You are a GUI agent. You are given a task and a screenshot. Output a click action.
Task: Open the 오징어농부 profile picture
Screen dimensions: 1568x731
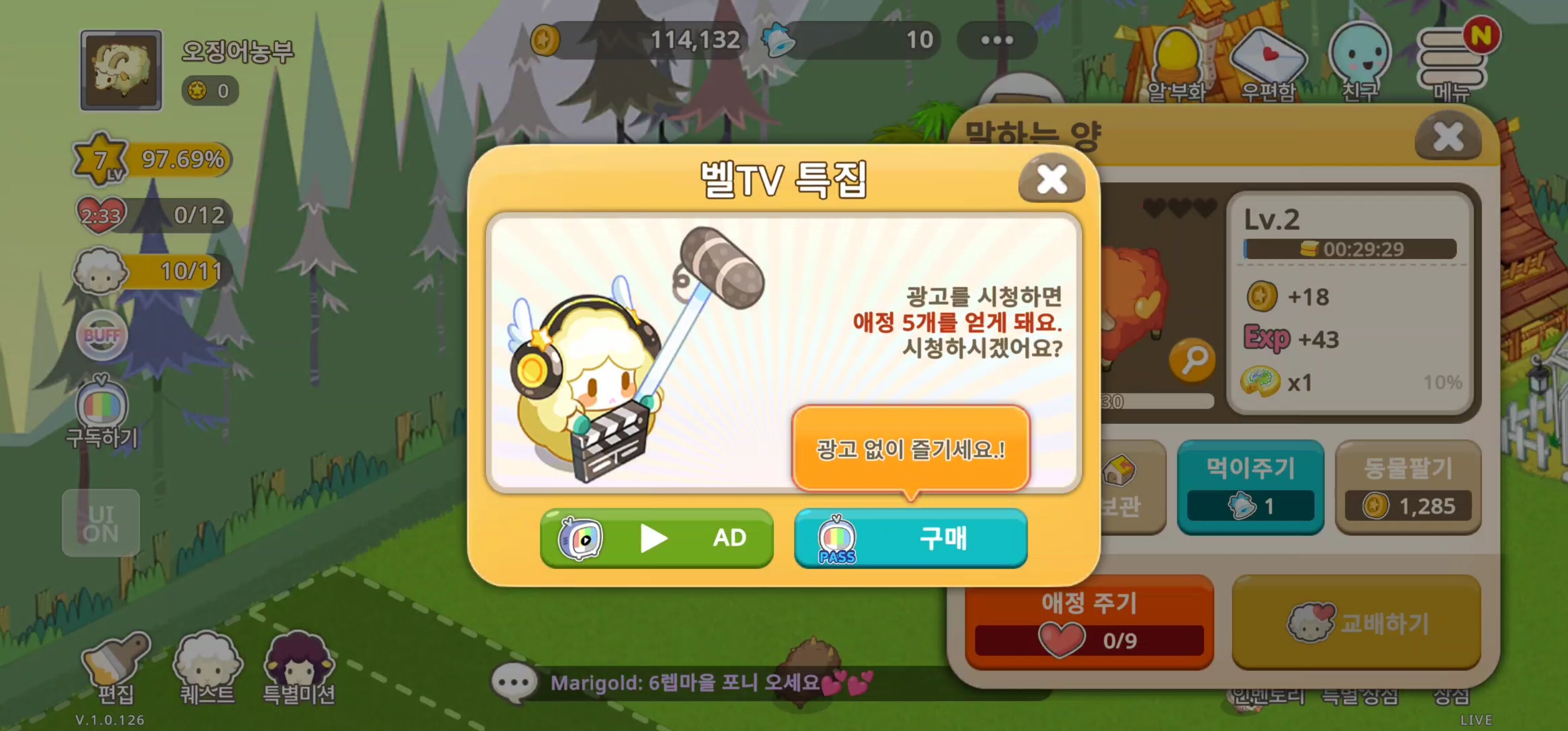pos(121,70)
